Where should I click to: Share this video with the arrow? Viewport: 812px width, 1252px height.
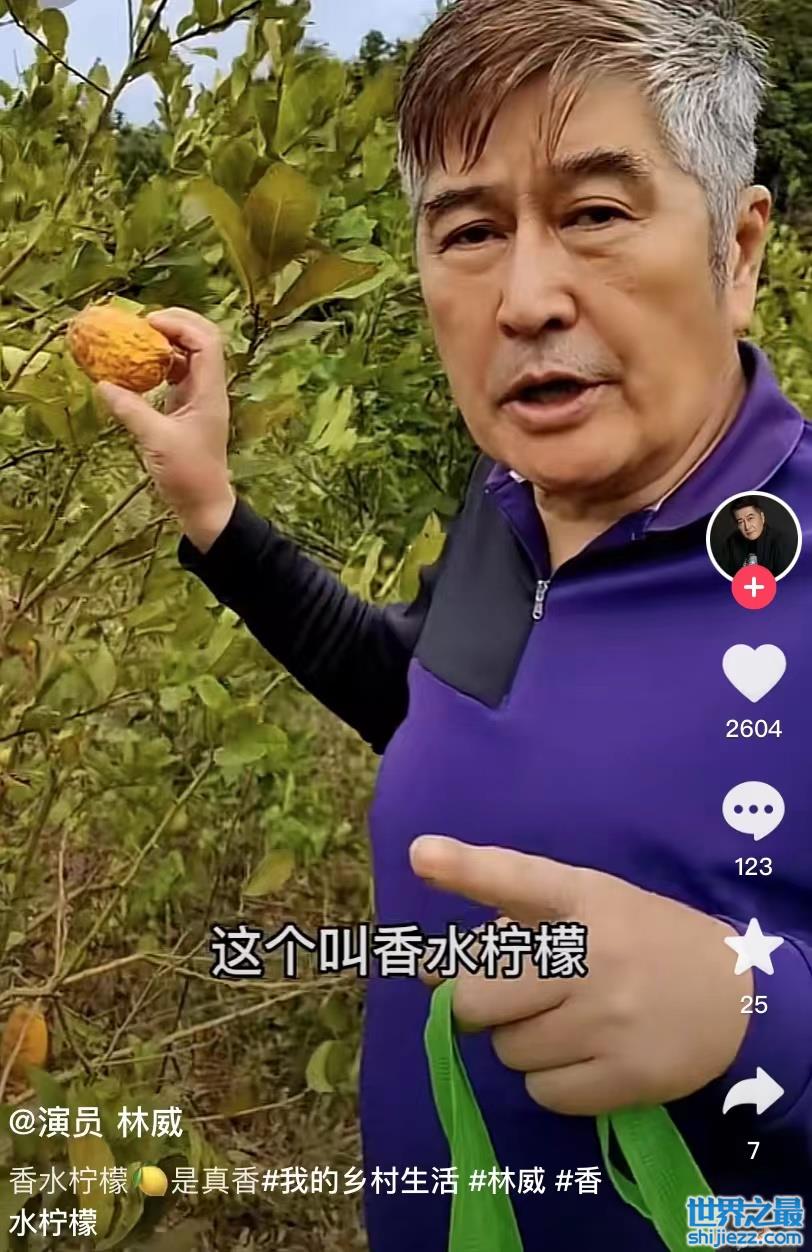754,1093
